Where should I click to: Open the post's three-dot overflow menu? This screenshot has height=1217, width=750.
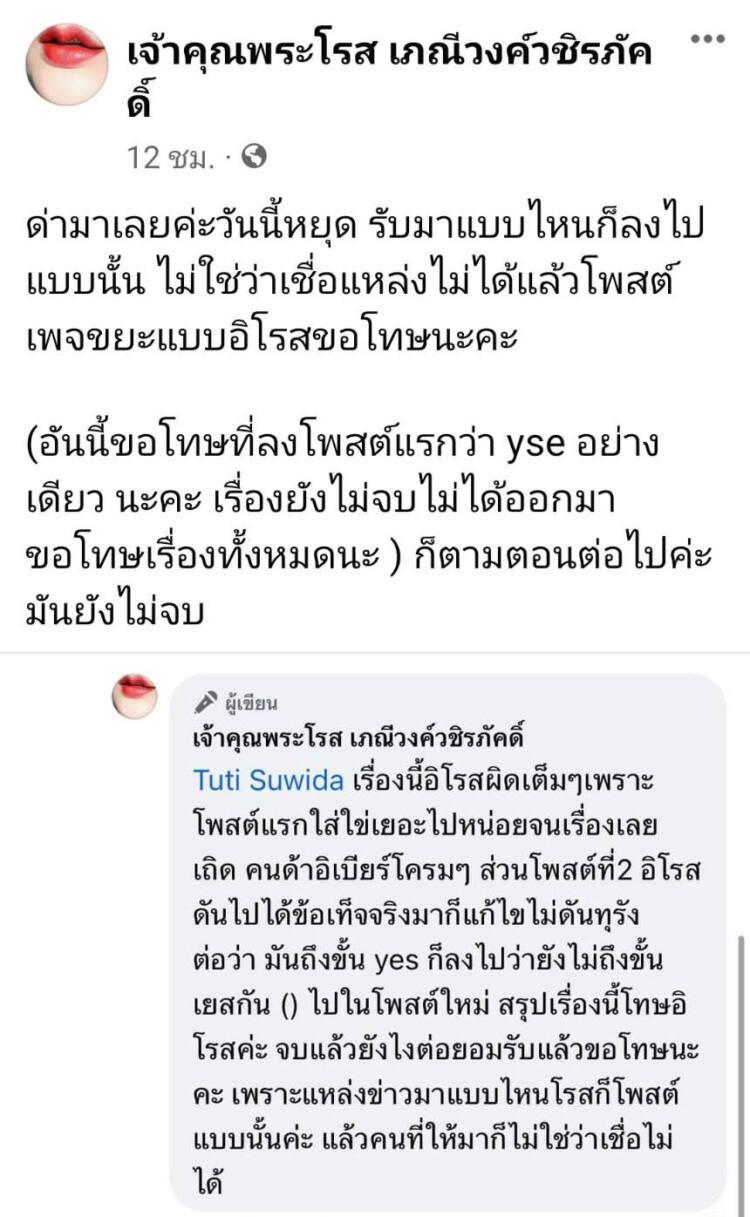707,39
